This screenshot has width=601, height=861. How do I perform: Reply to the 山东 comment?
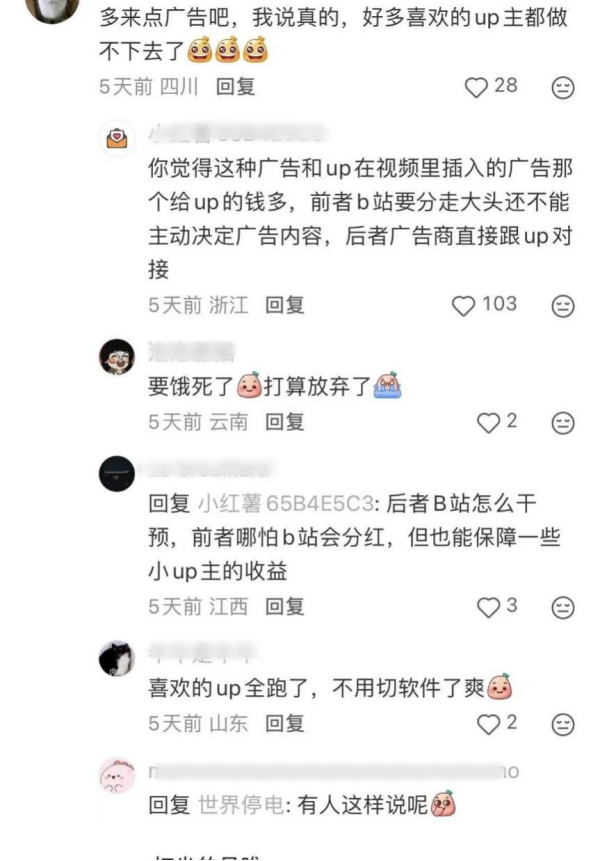[x=285, y=724]
